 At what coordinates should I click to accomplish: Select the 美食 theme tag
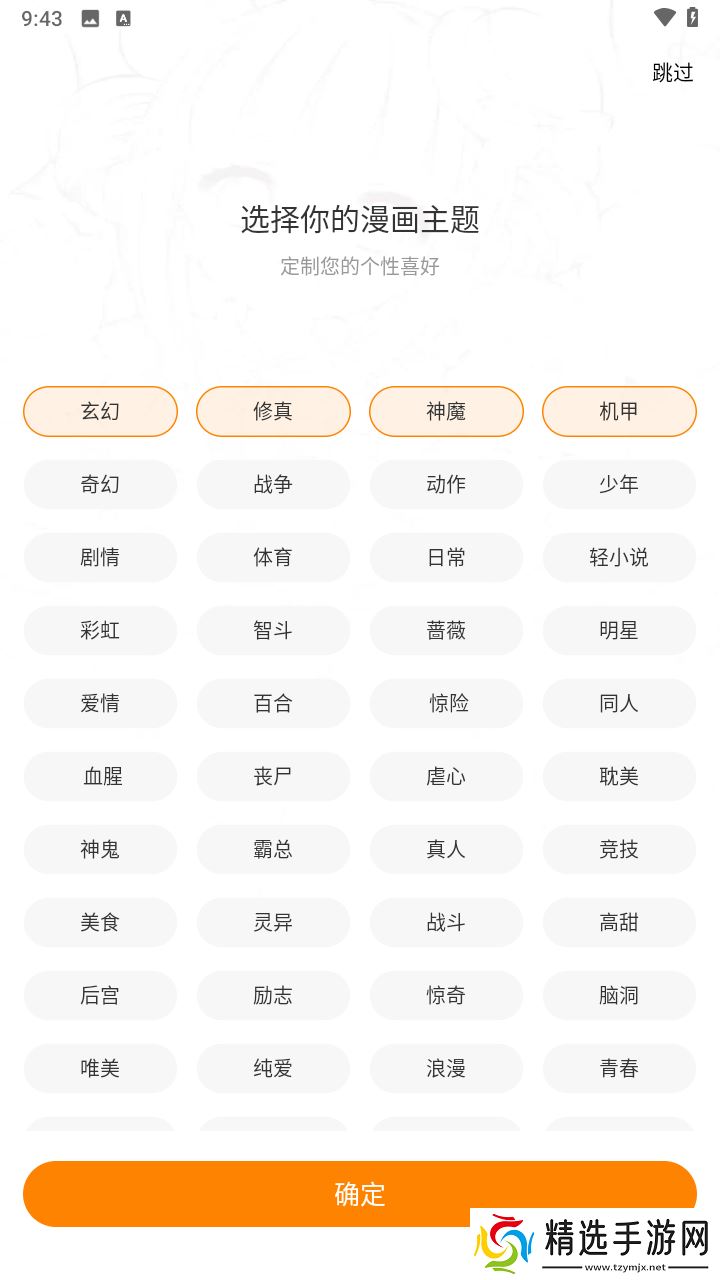100,922
